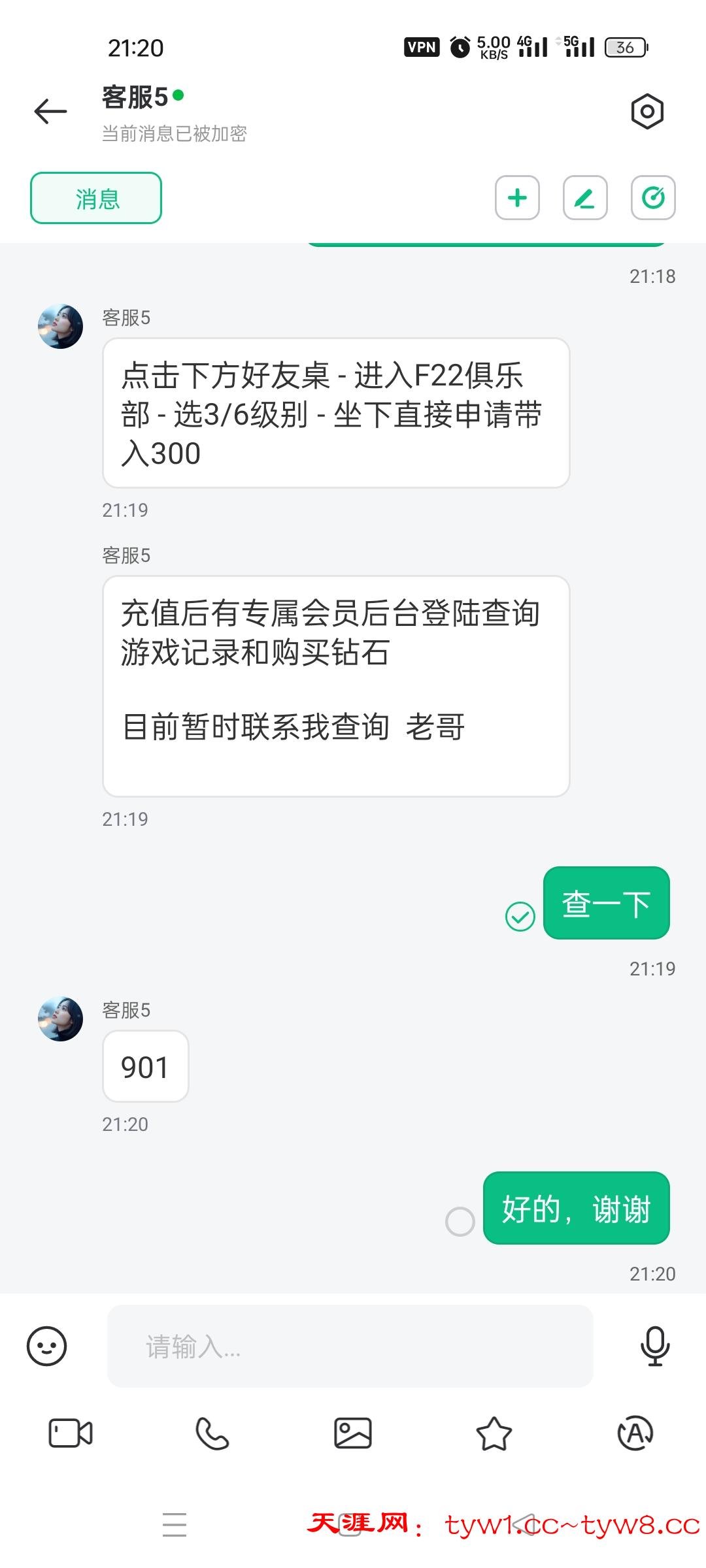Open chat settings hexagon icon
The image size is (706, 1568).
click(x=647, y=111)
